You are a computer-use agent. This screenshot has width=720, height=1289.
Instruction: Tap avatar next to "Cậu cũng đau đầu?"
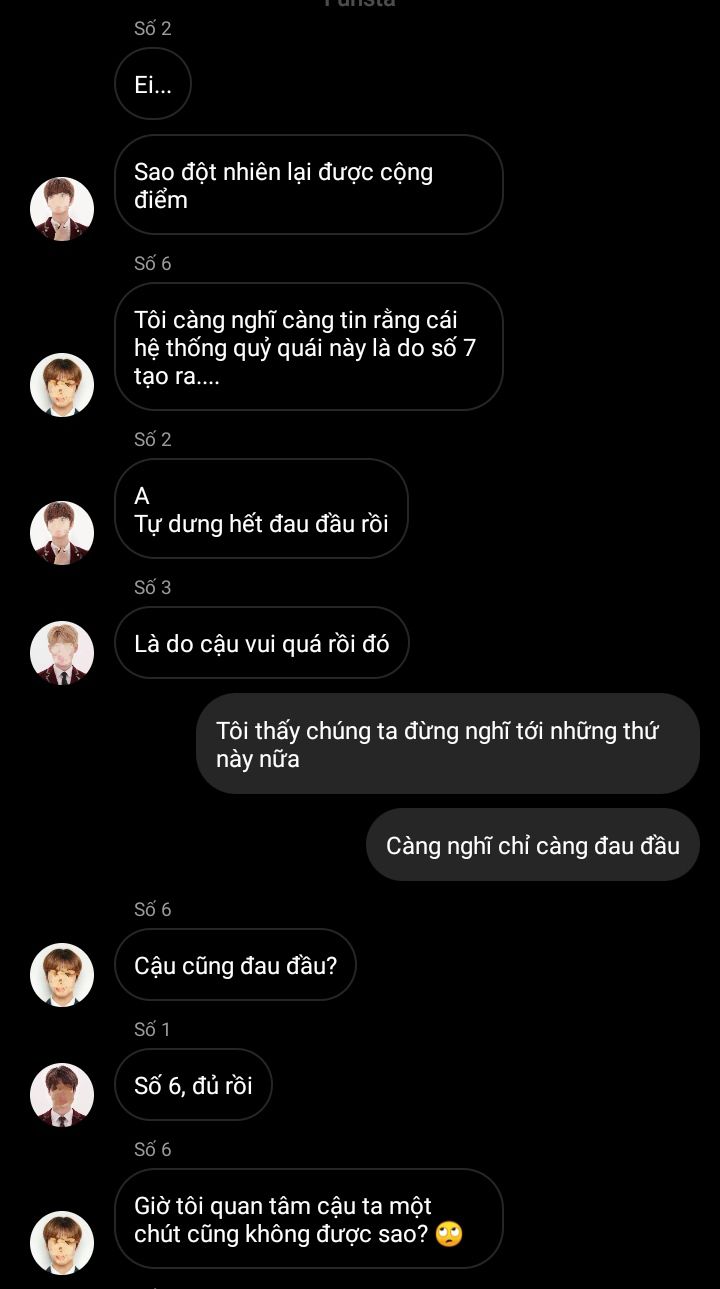point(62,975)
